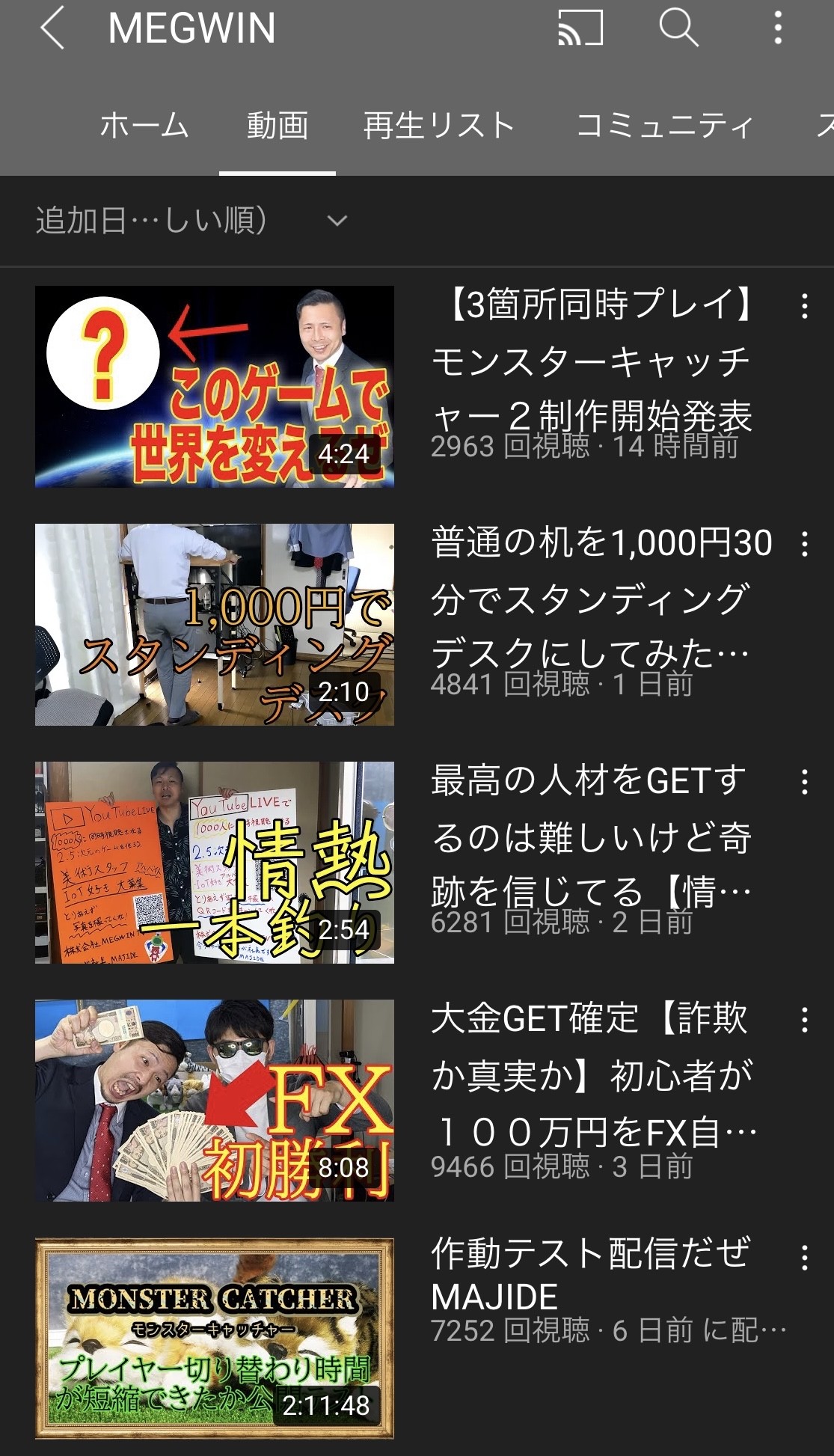
Task: Show the menu for the 最高の人材 video
Action: 804,782
